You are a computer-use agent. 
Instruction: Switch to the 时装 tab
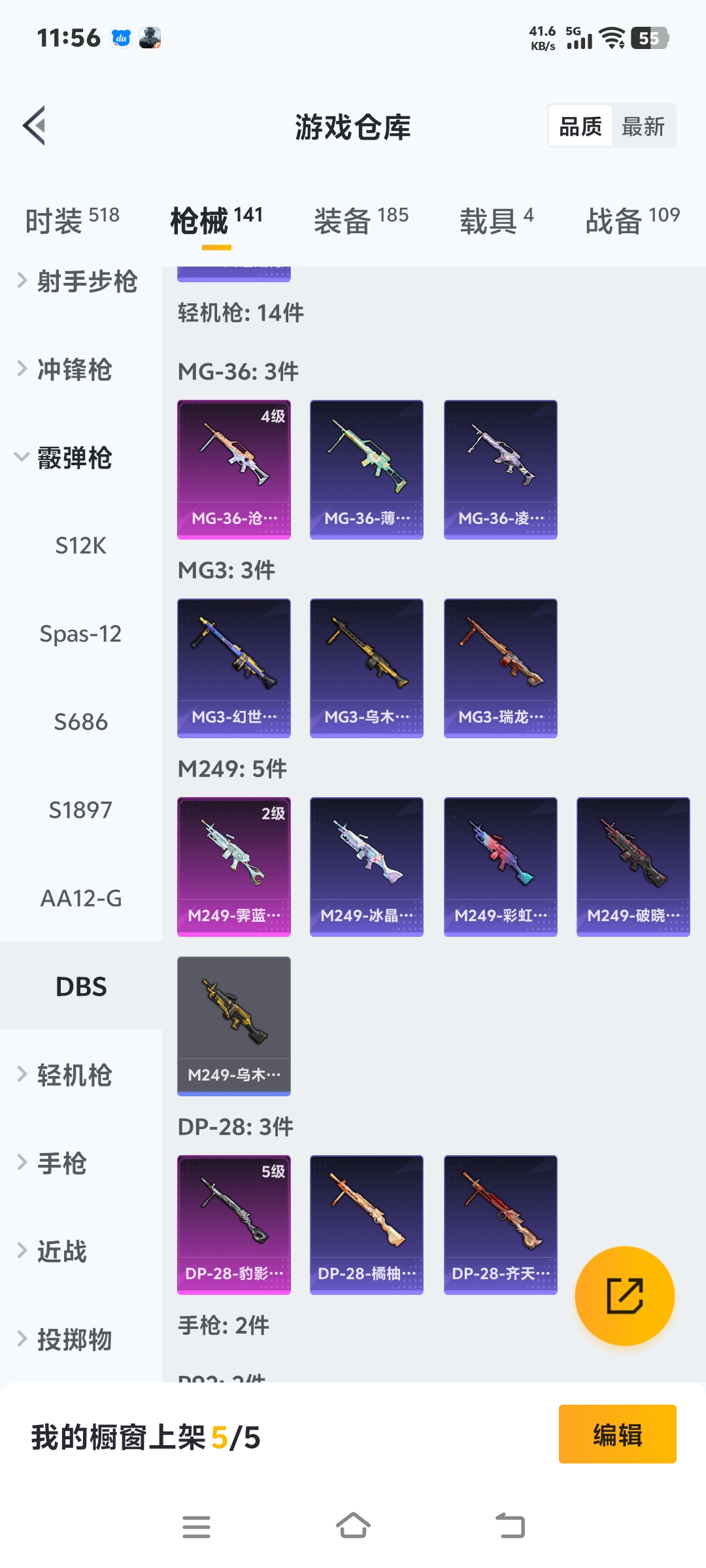[72, 220]
